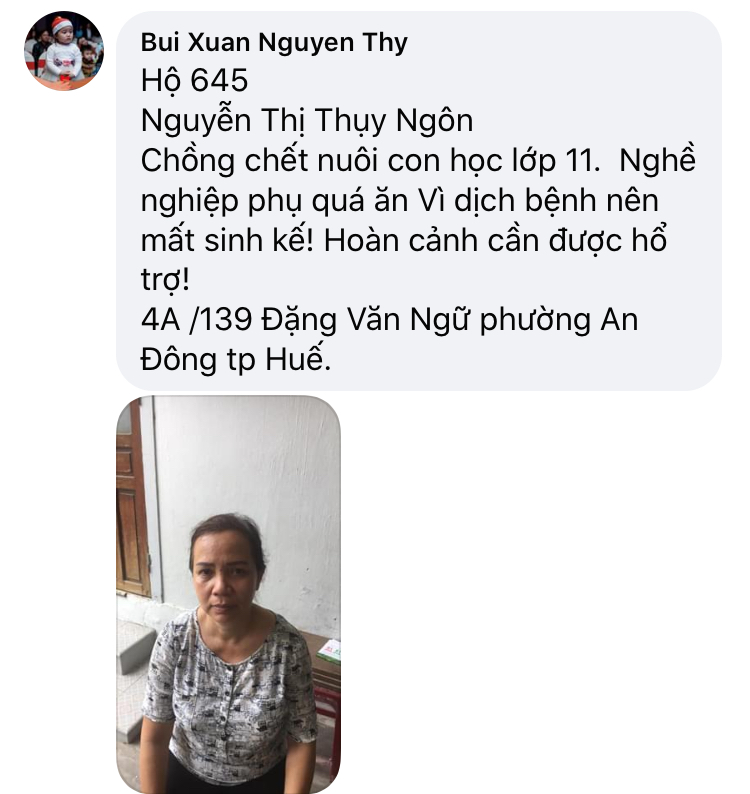The height and width of the screenshot is (794, 750).
Task: Open Bui Xuan Nguyen Thy's profile picture
Action: (64, 51)
